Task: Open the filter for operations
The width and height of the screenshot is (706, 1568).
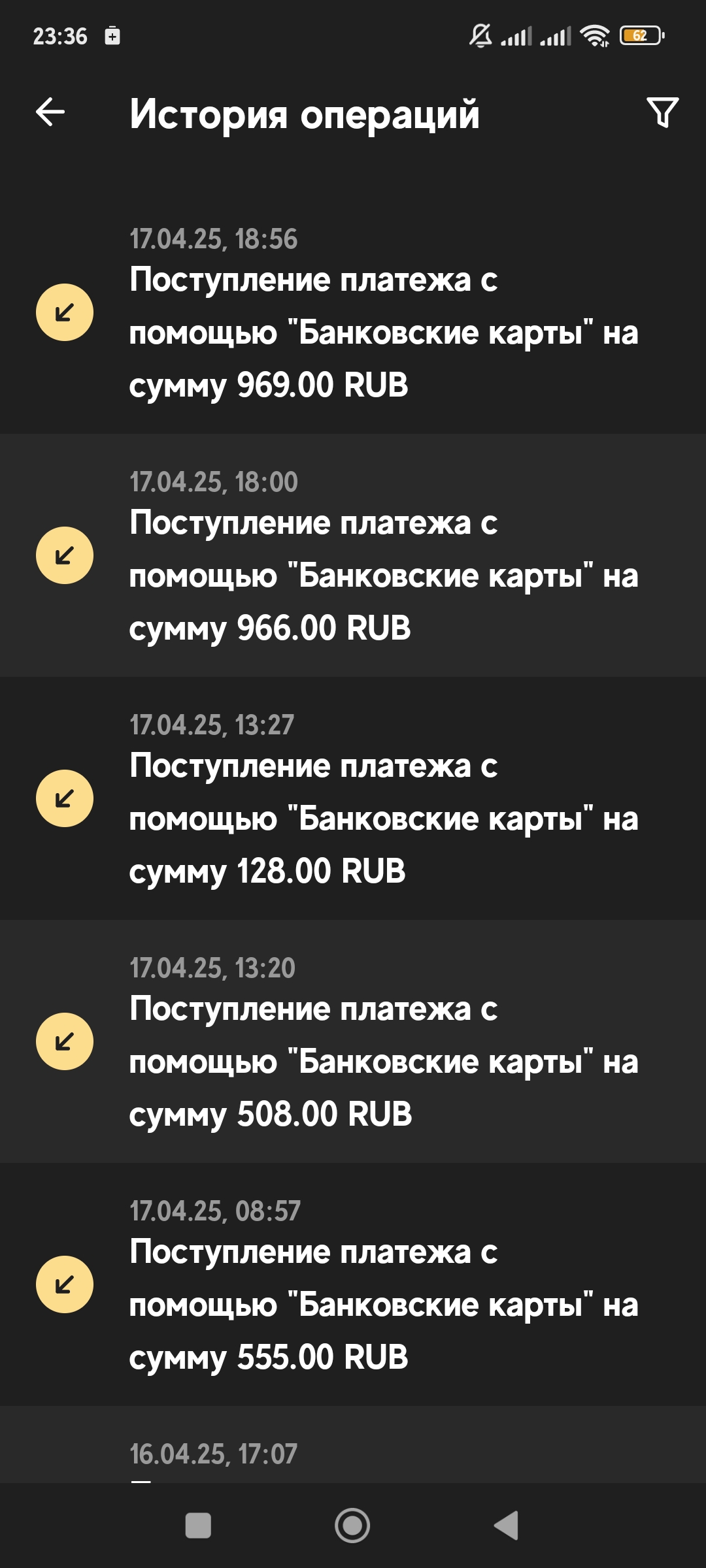Action: 662,112
